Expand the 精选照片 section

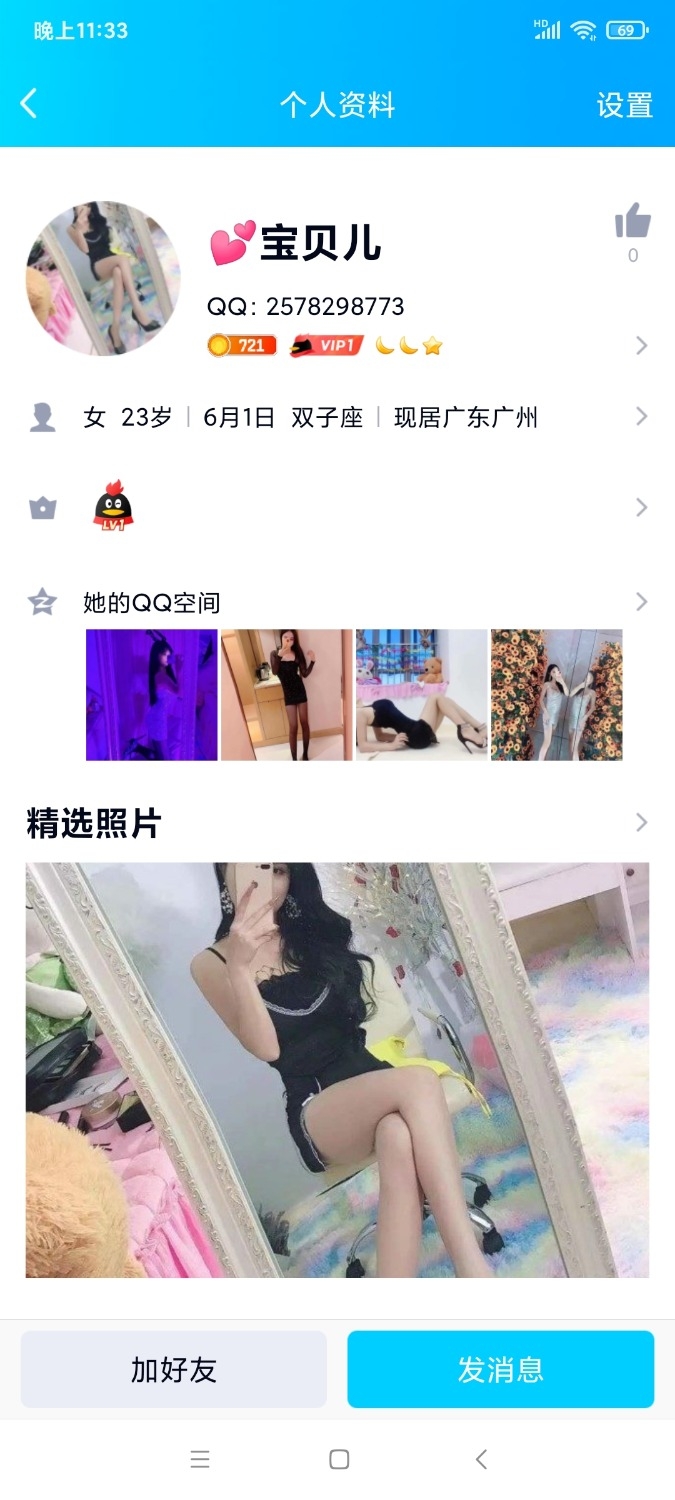[x=640, y=823]
